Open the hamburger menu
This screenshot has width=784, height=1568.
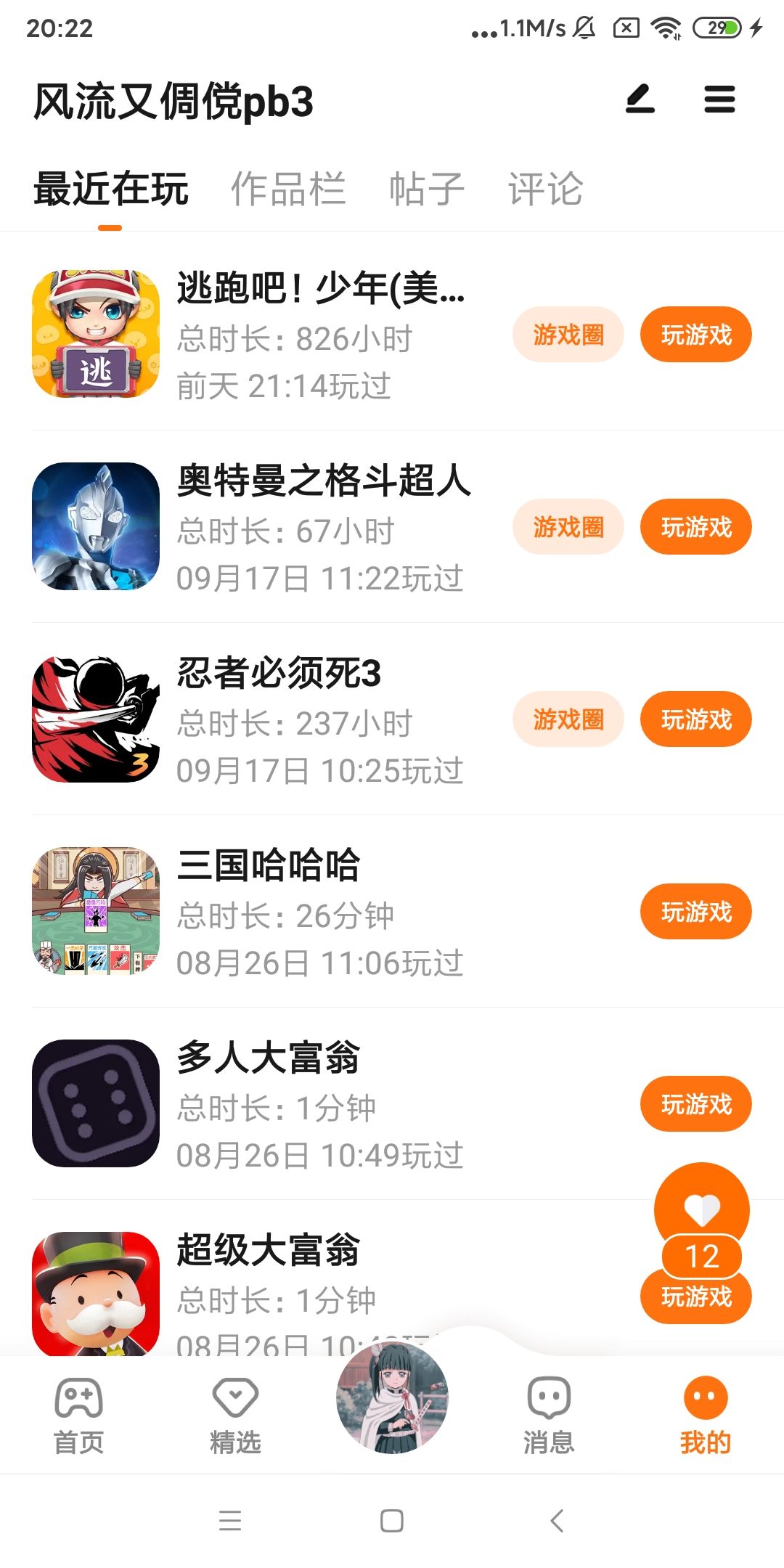[x=719, y=99]
